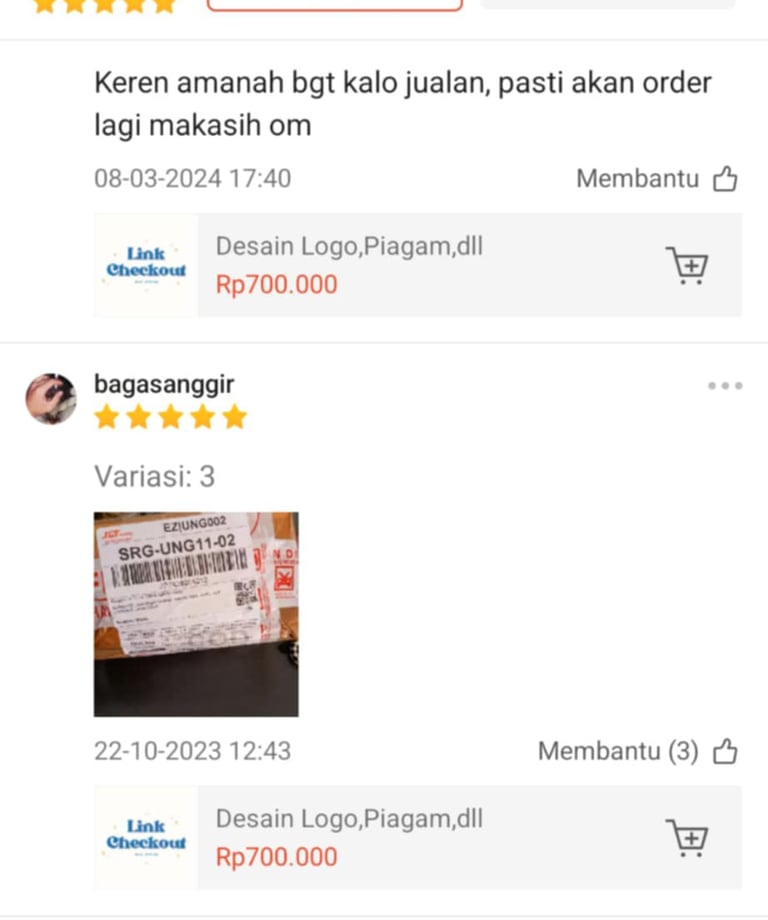This screenshot has height=920, width=768.
Task: Add the product under the 08-03-2024 review to cart
Action: click(687, 265)
